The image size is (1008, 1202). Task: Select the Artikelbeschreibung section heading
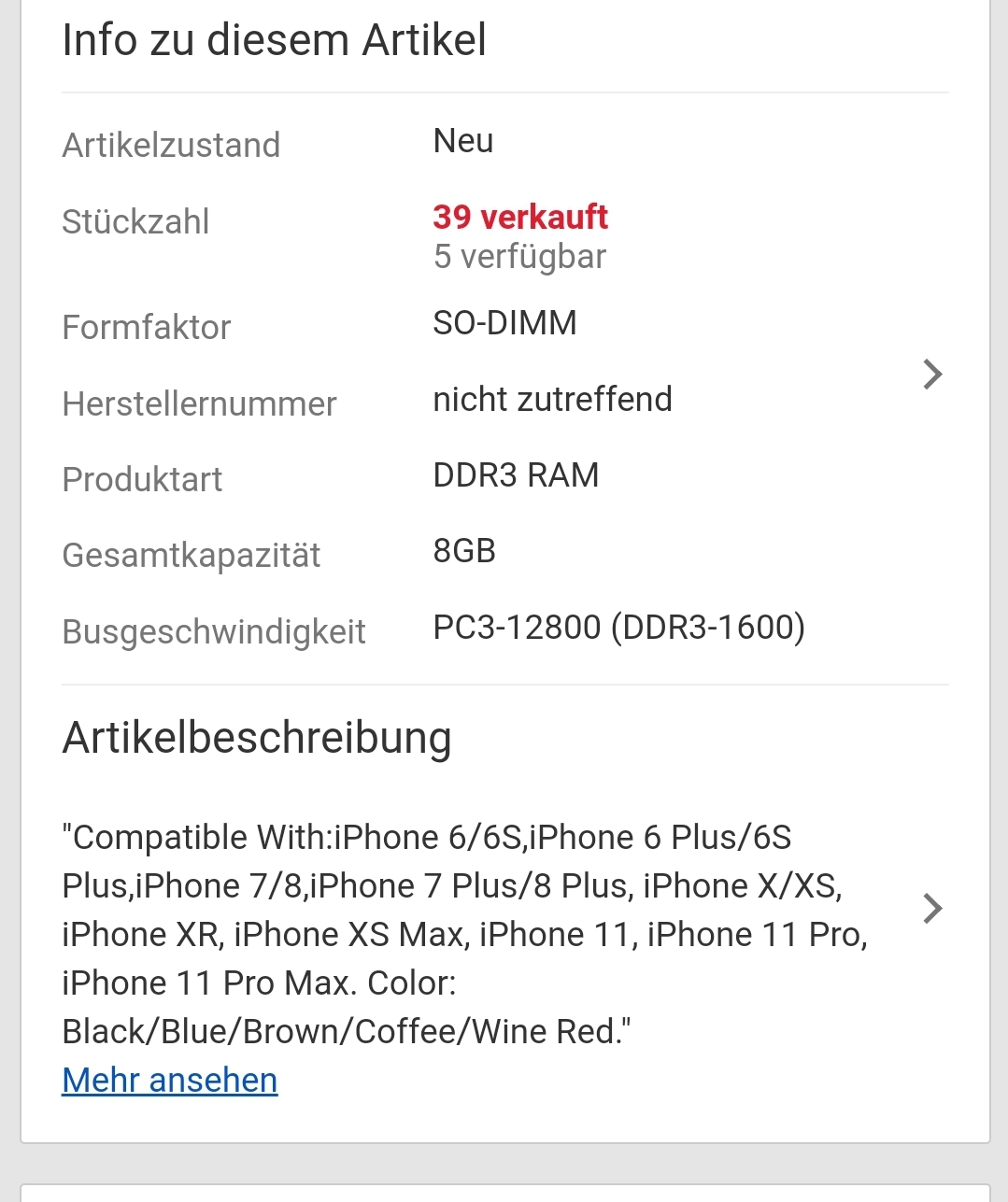tap(257, 738)
